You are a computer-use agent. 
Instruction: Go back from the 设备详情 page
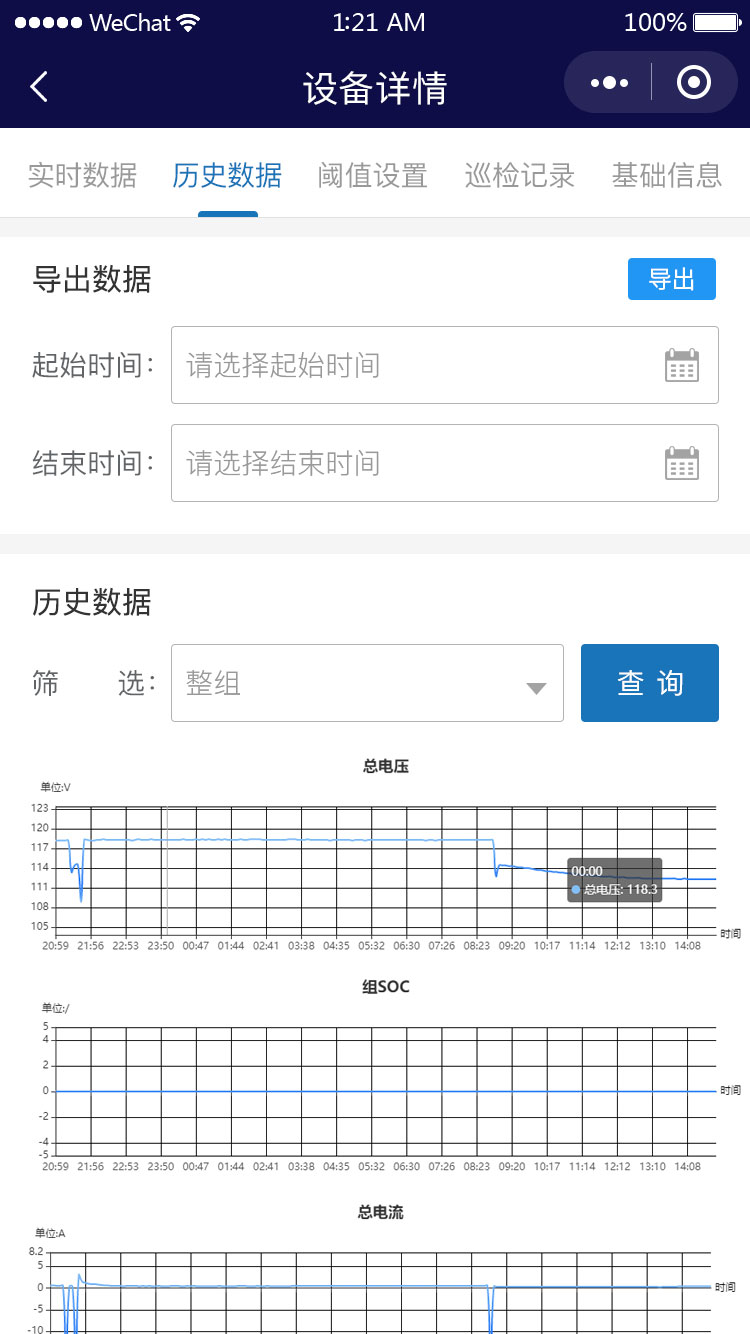click(x=39, y=87)
